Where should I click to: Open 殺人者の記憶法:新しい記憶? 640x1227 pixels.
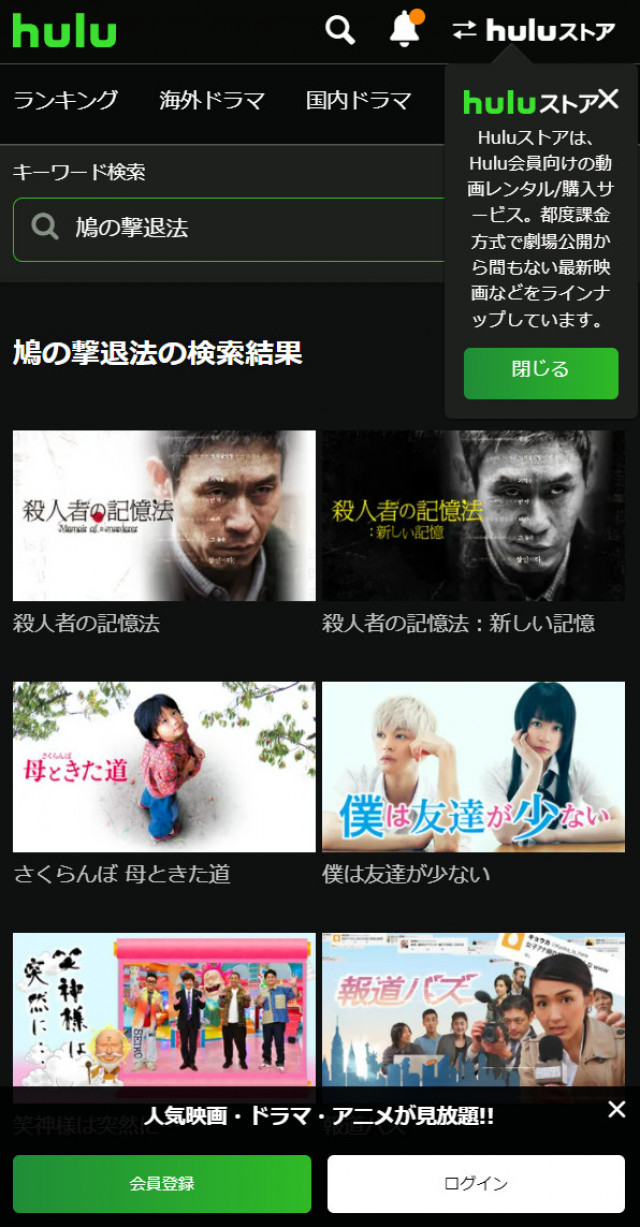(x=473, y=516)
